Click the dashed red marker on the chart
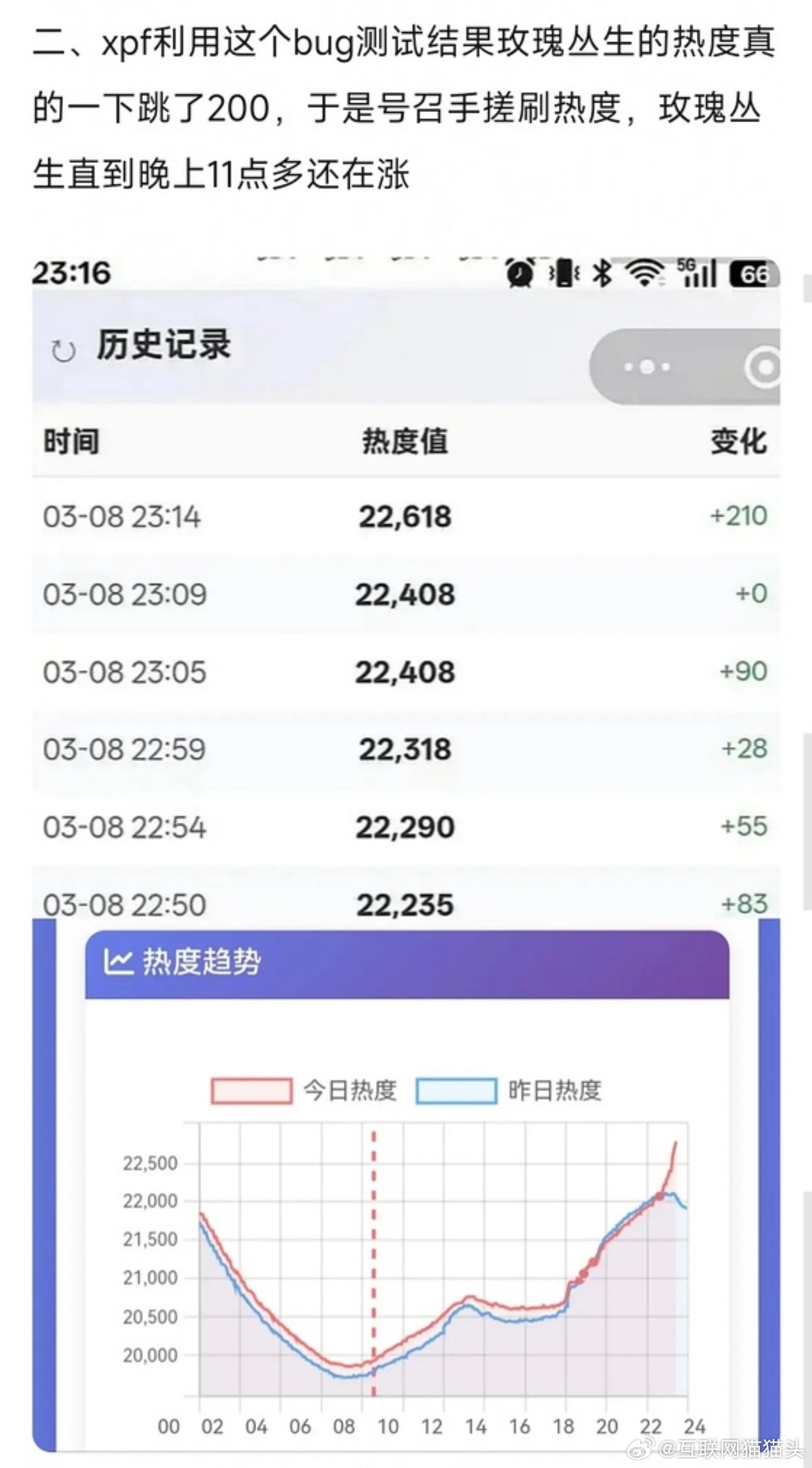This screenshot has width=812, height=1468. tap(373, 1259)
